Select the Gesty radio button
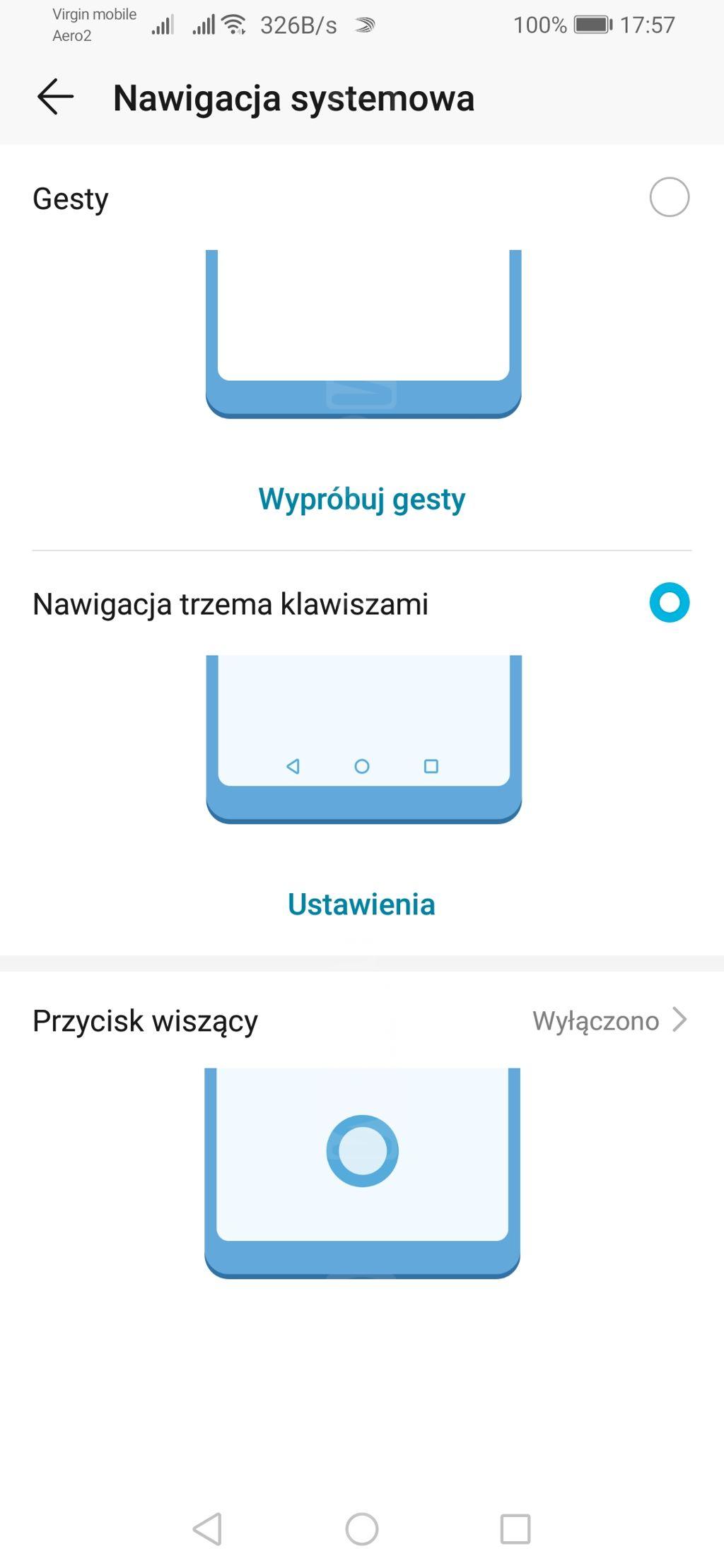The width and height of the screenshot is (724, 1568). (669, 197)
